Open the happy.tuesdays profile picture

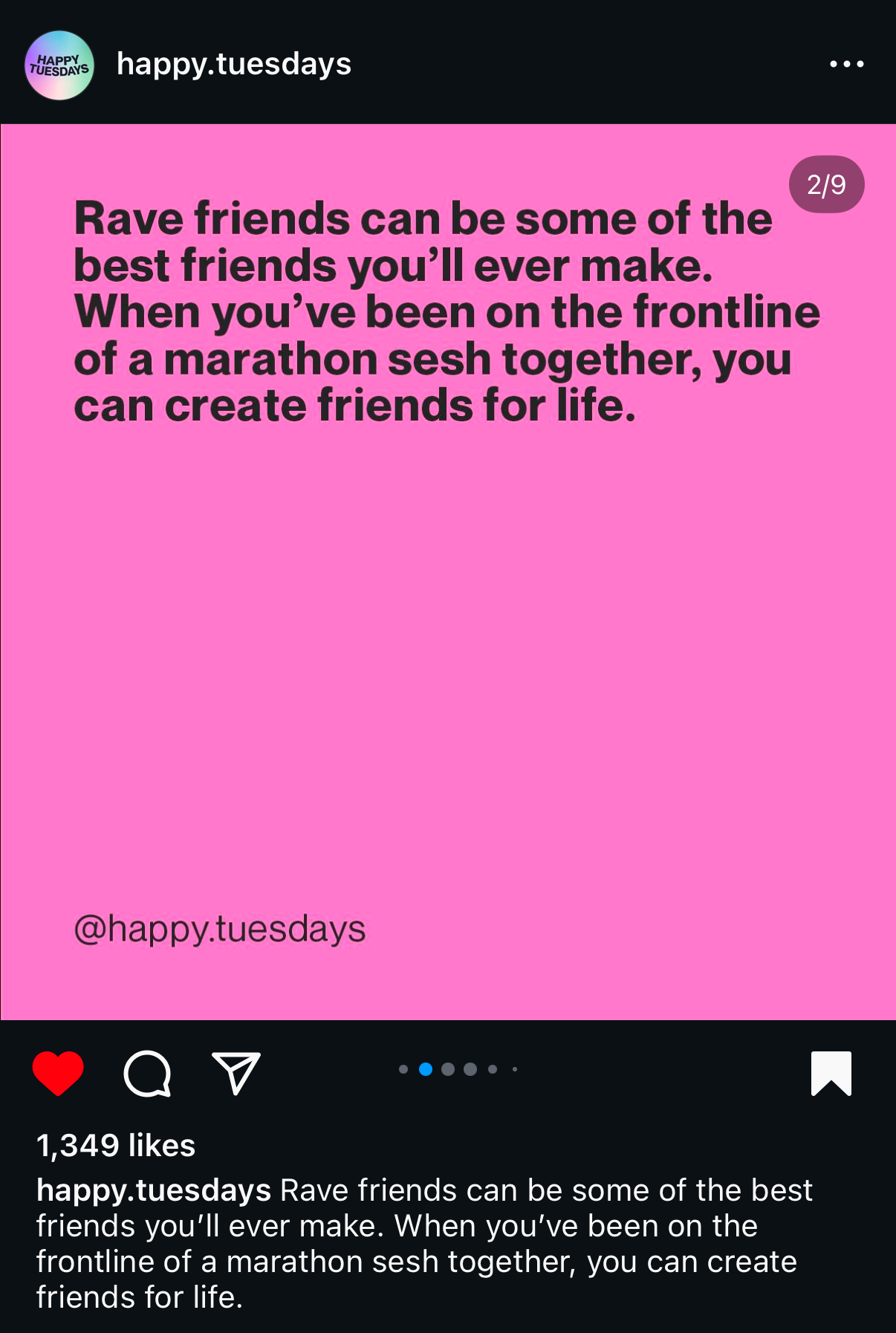click(x=59, y=65)
